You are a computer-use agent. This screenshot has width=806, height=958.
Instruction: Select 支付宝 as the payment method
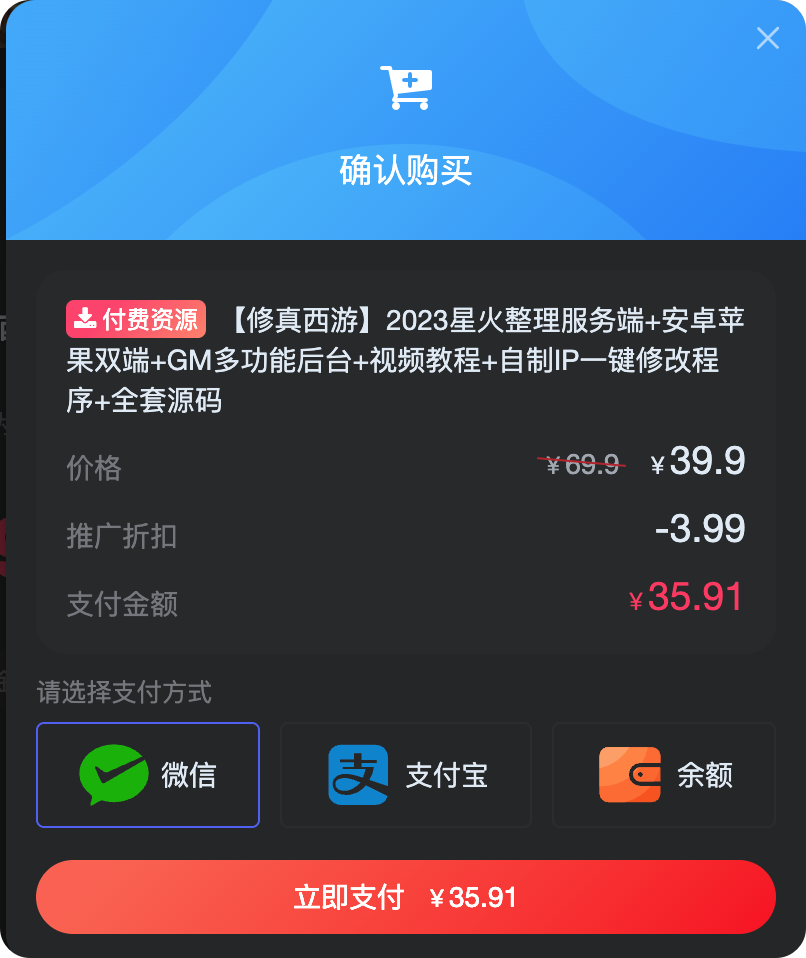[405, 775]
